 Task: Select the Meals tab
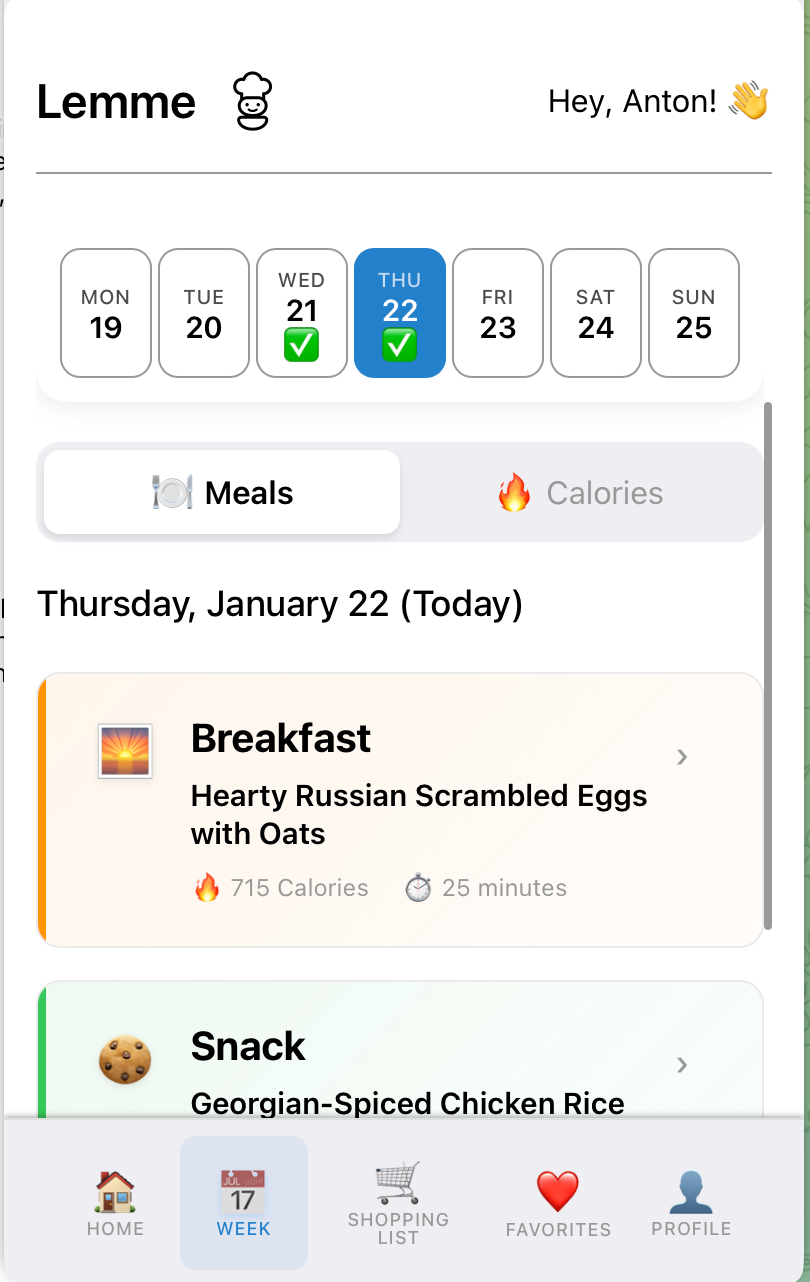(220, 492)
